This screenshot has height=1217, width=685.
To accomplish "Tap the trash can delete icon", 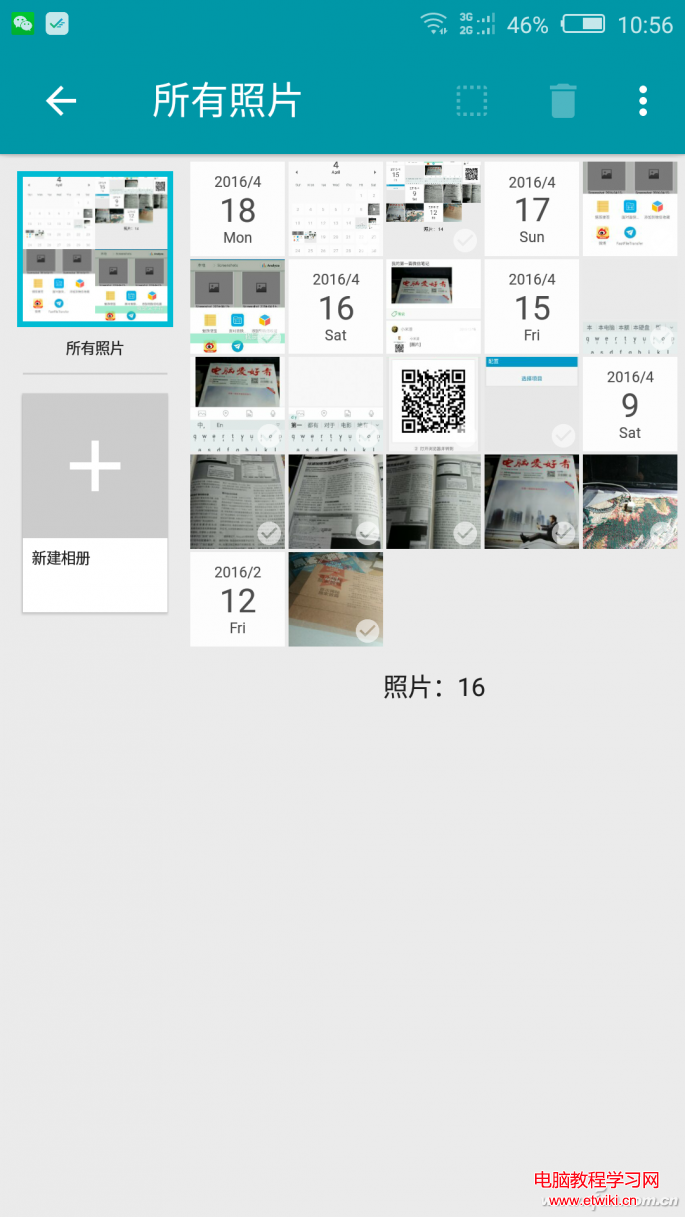I will pyautogui.click(x=563, y=101).
